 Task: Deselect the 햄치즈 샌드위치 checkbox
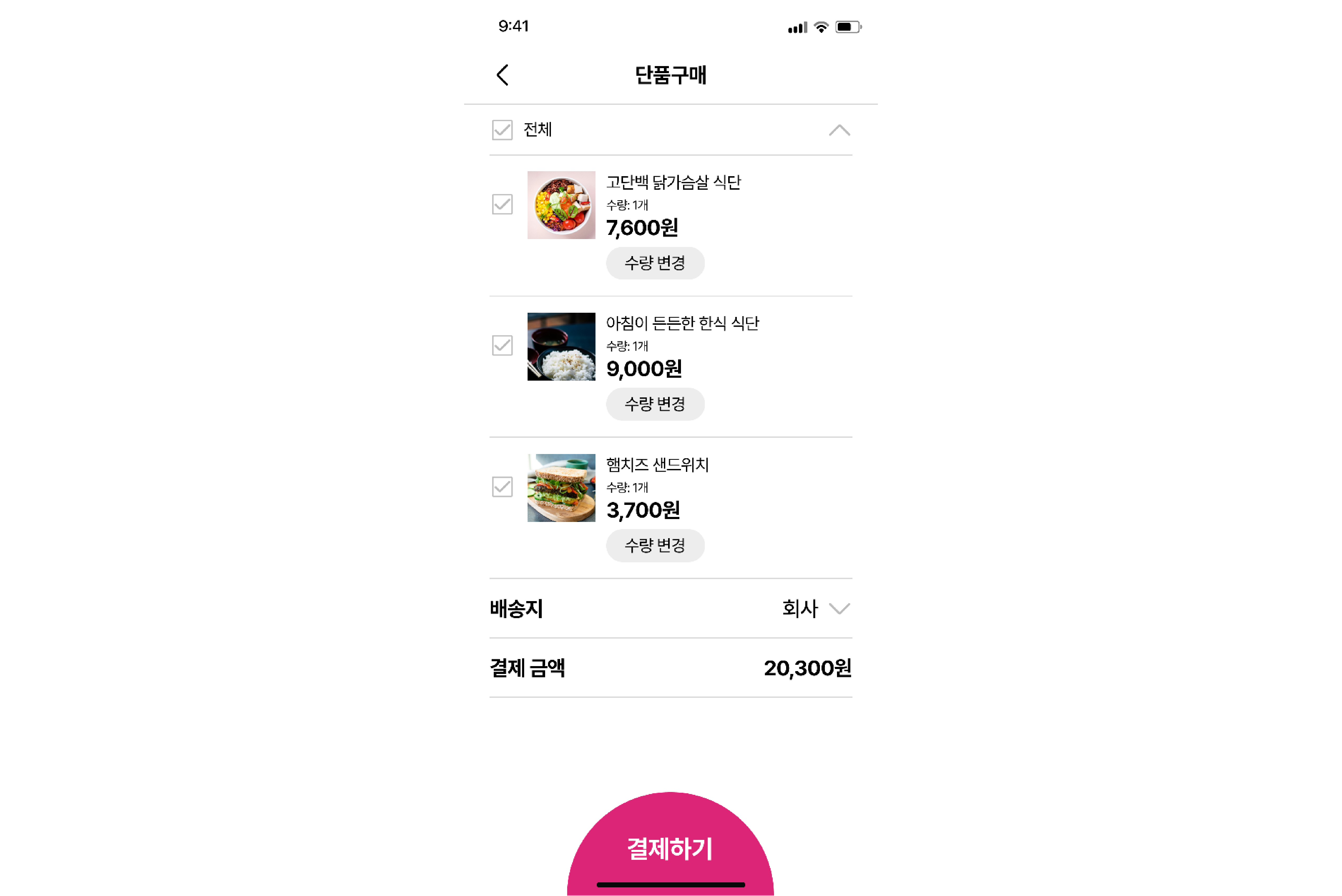pos(502,487)
